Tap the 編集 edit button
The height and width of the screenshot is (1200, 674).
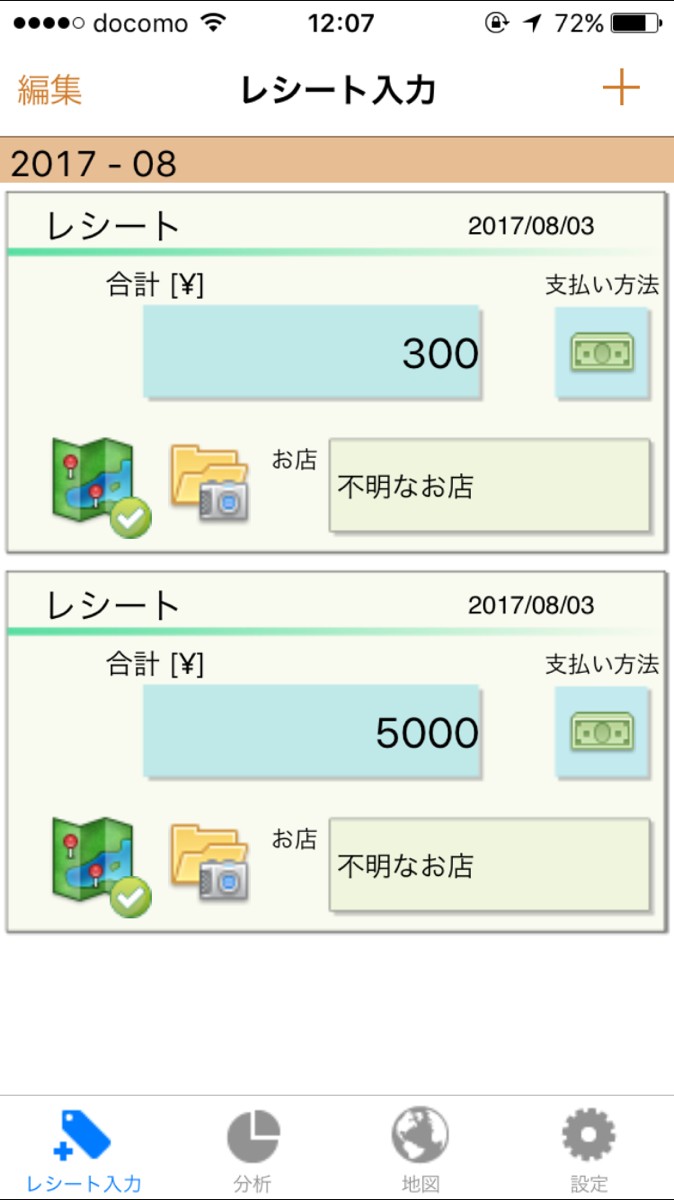coord(50,90)
